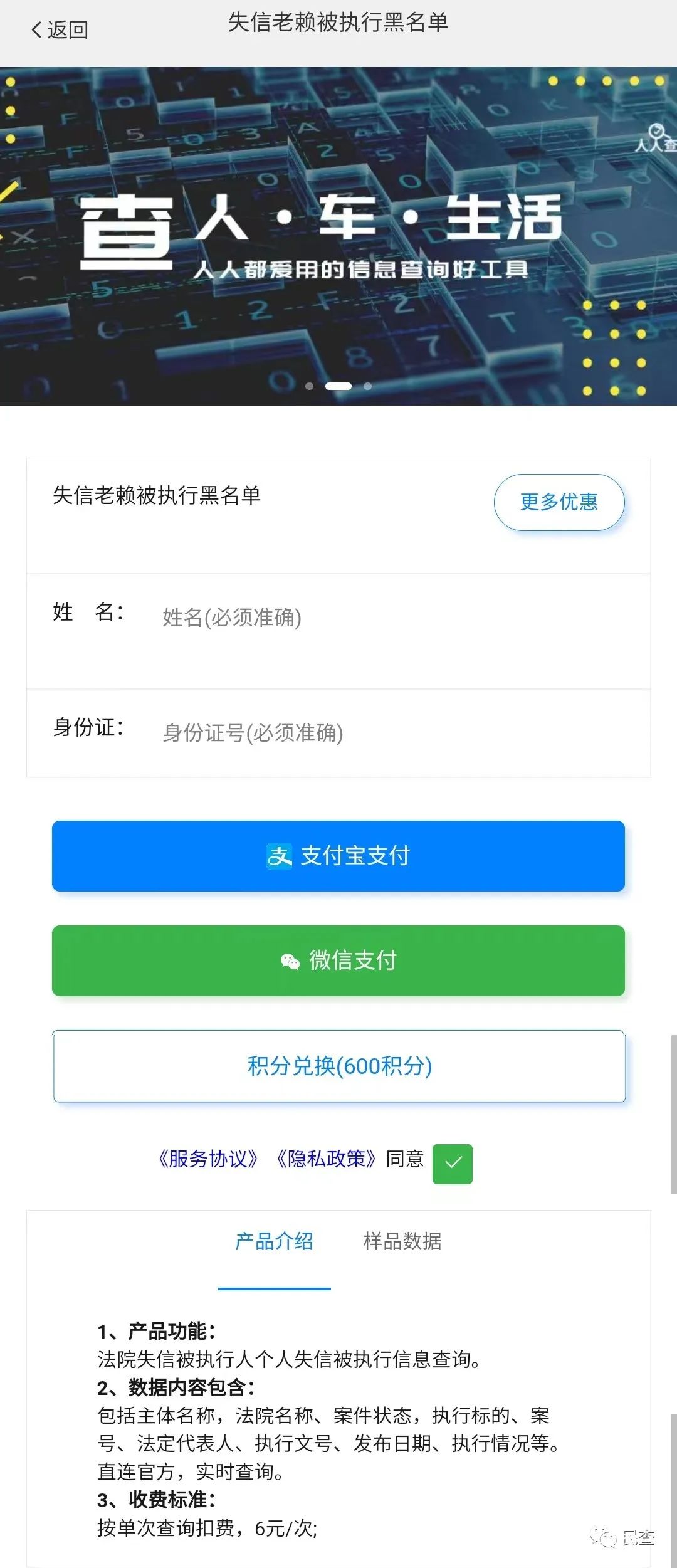The height and width of the screenshot is (1568, 677).
Task: Click the 身份证号 ID number input field
Action: (x=313, y=732)
